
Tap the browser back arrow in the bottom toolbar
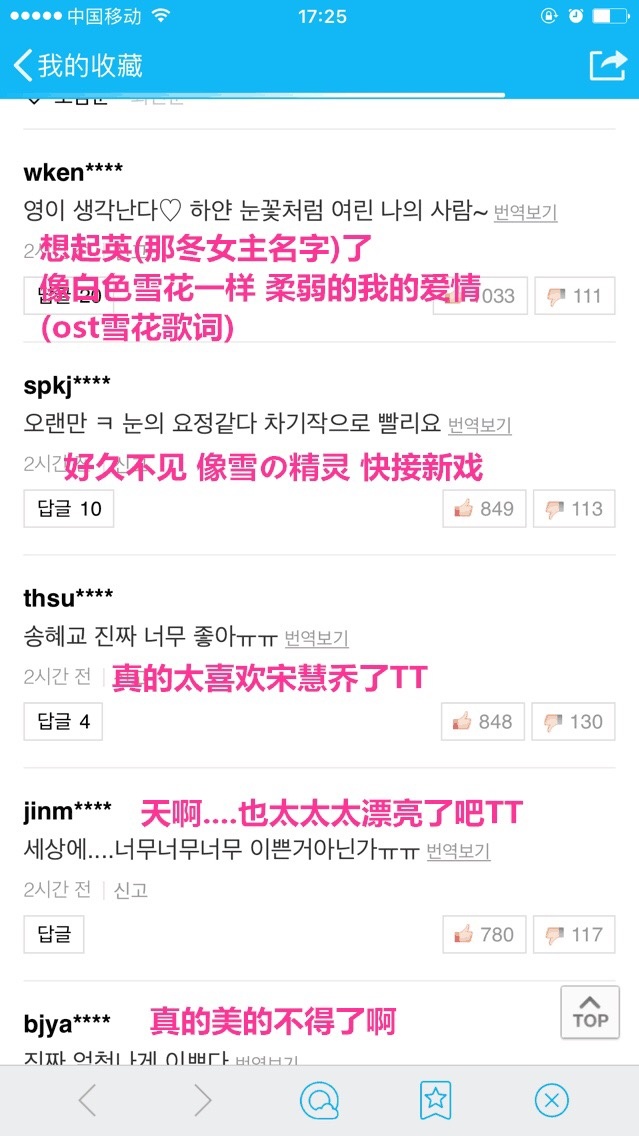pos(87,1101)
